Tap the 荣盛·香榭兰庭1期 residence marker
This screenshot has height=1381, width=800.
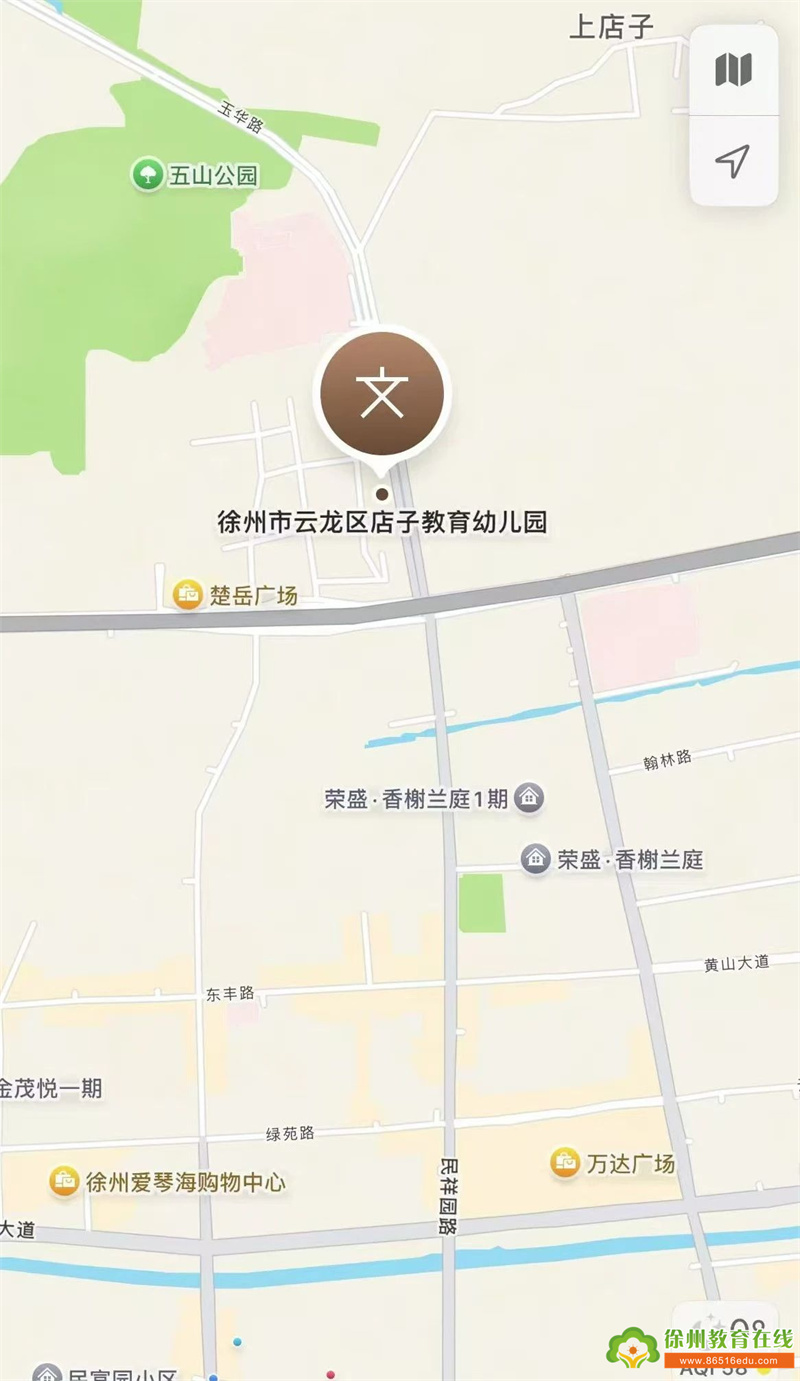tap(530, 798)
